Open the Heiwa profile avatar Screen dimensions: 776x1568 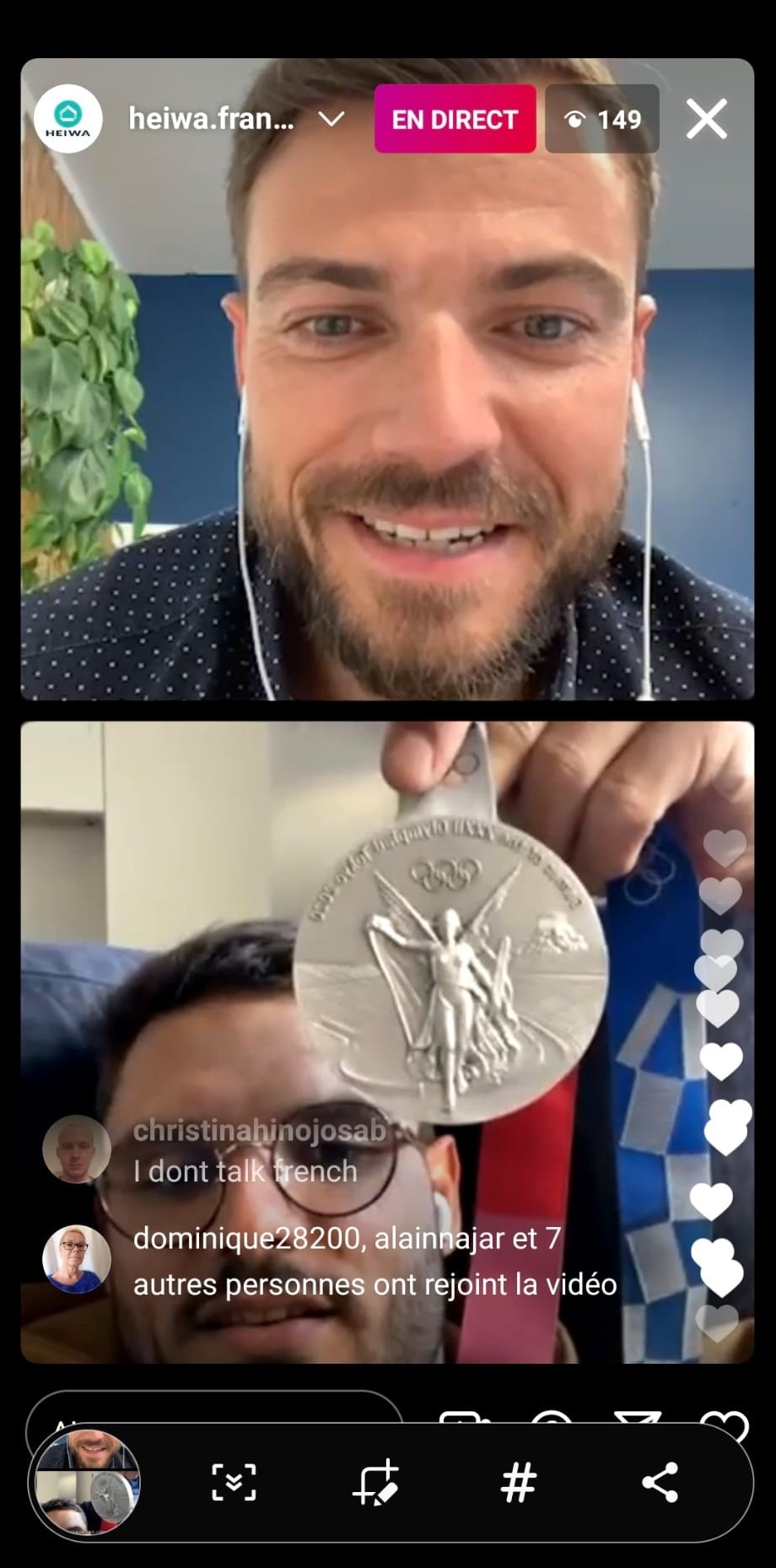pos(68,119)
